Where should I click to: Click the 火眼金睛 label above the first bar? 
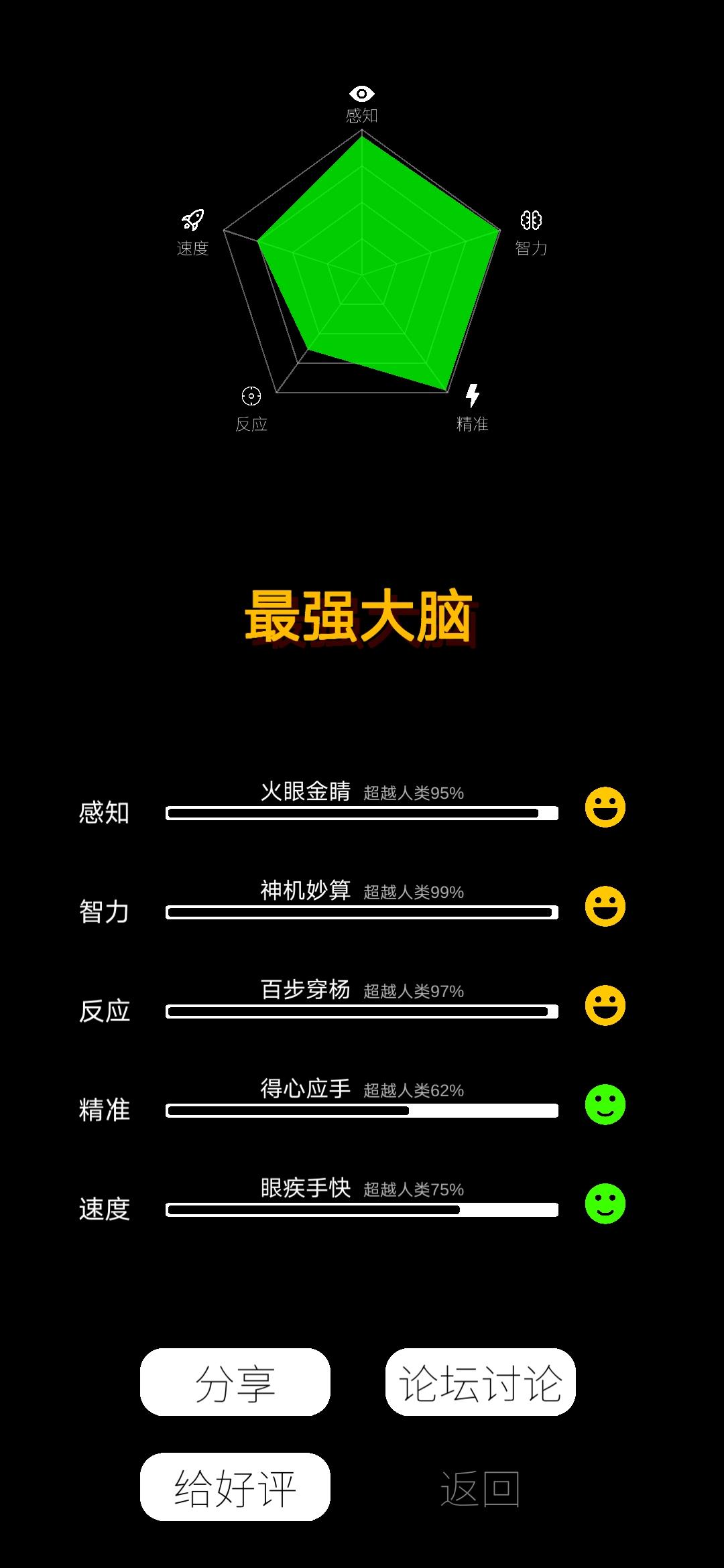coord(307,792)
